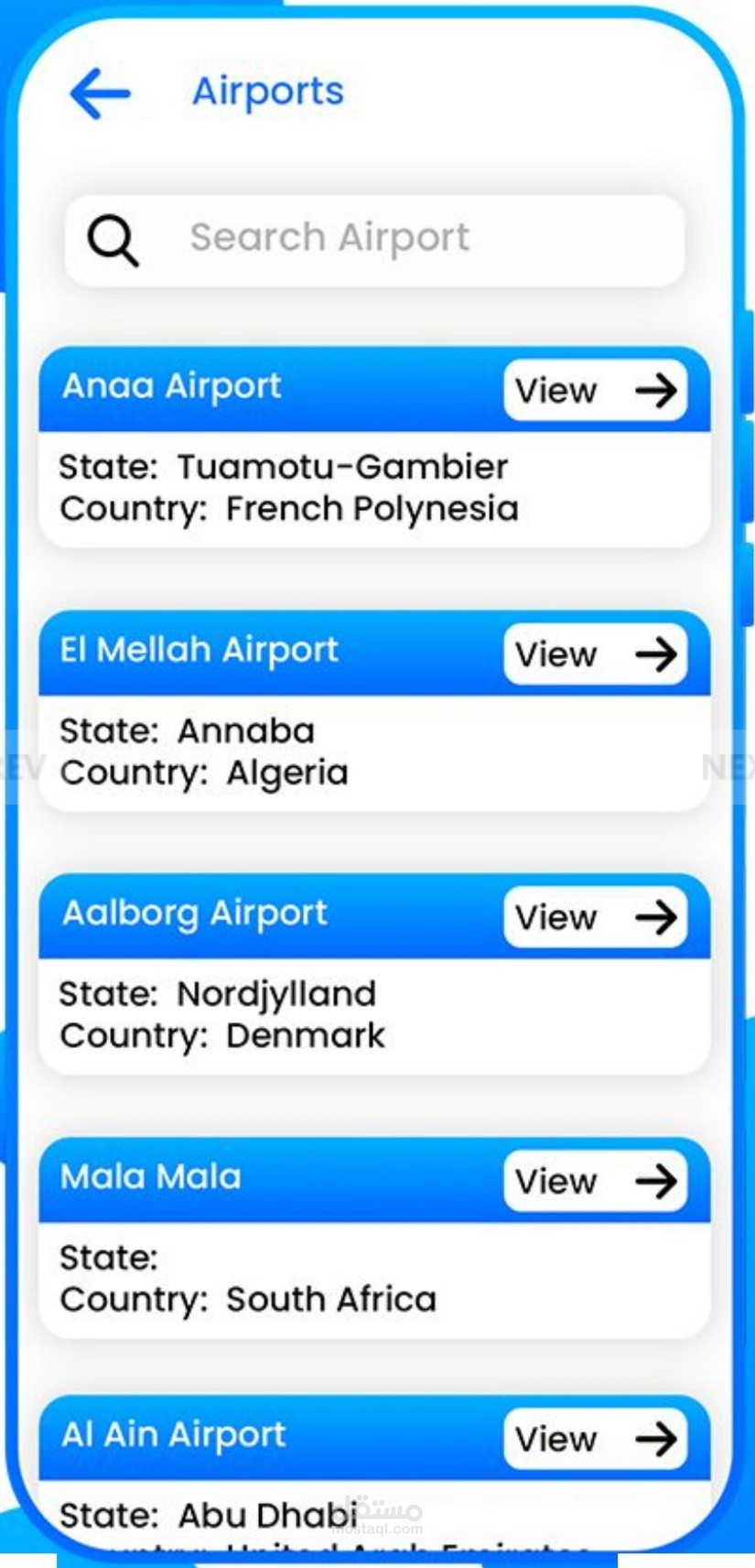Screen dimensions: 755x1568
Task: View details for Anaa Airport
Action: point(595,391)
